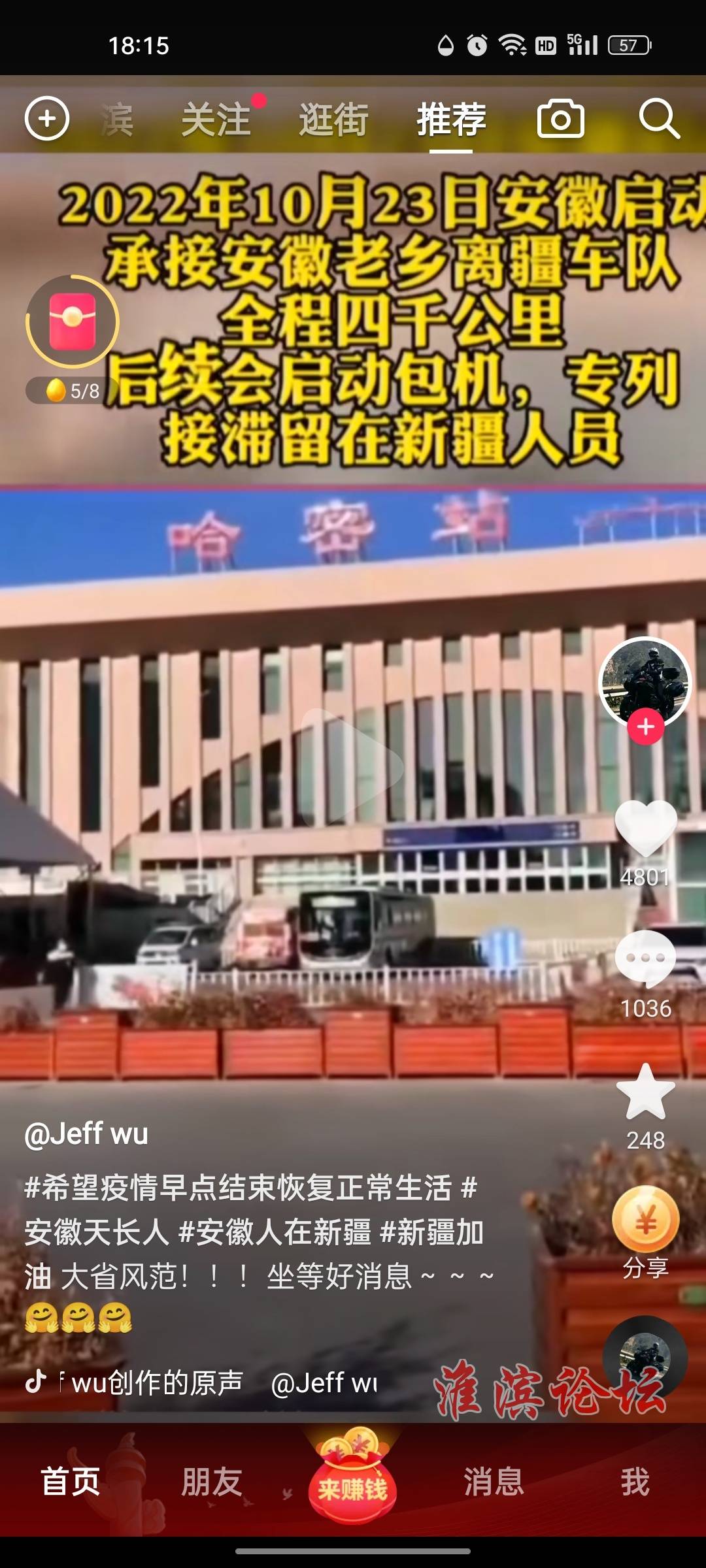Switch to the 关注 tab
This screenshot has width=706, height=1568.
[x=216, y=120]
